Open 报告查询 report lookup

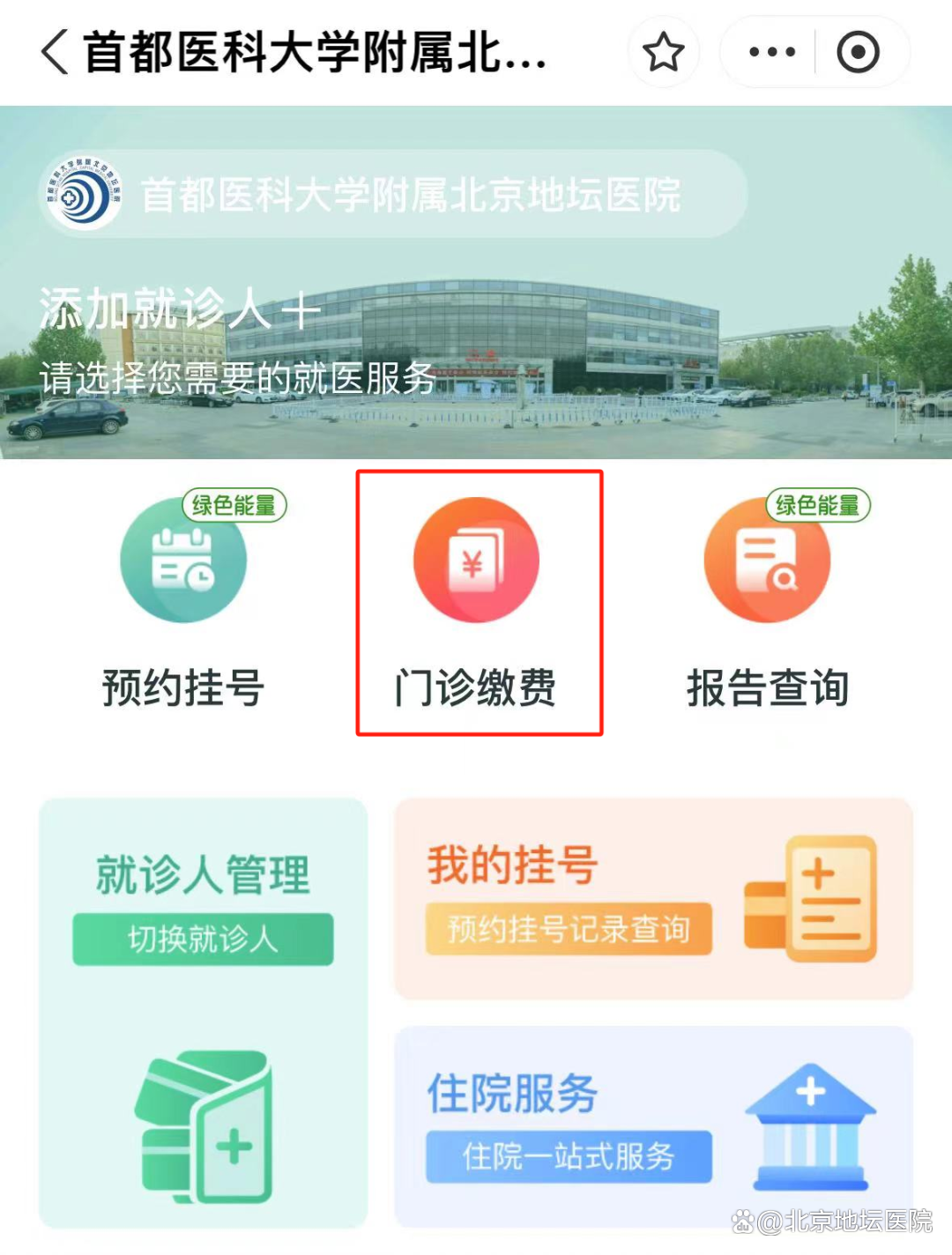coord(768,601)
